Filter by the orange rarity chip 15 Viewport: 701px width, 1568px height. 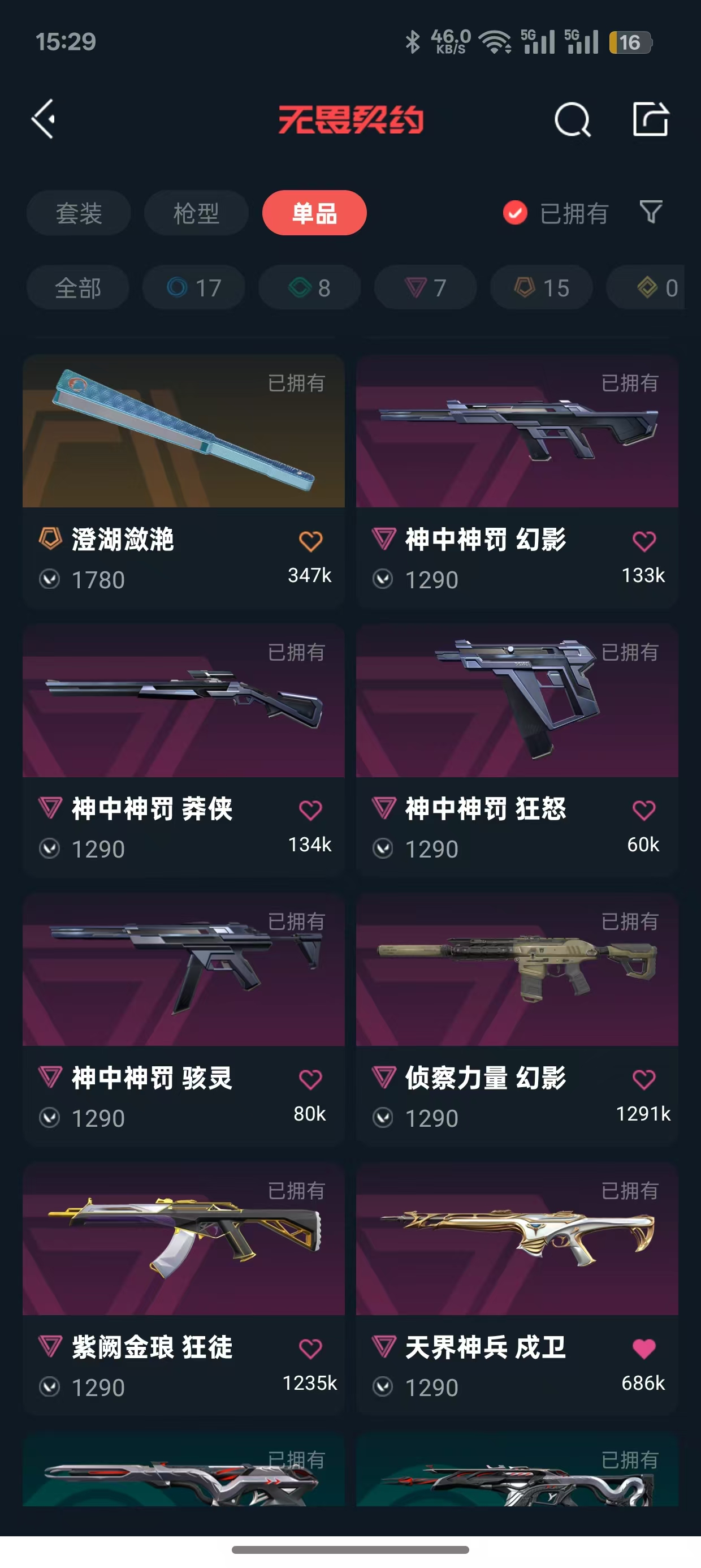click(541, 288)
